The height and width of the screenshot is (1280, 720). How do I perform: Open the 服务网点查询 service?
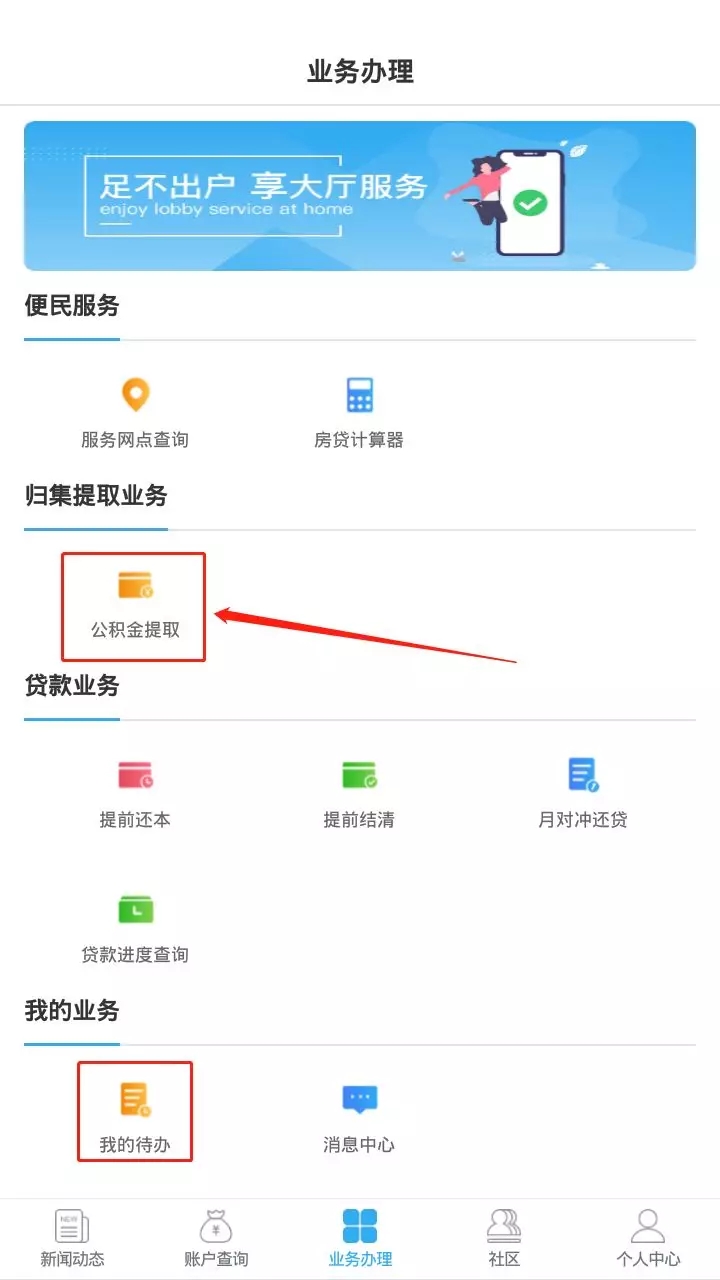coord(135,412)
